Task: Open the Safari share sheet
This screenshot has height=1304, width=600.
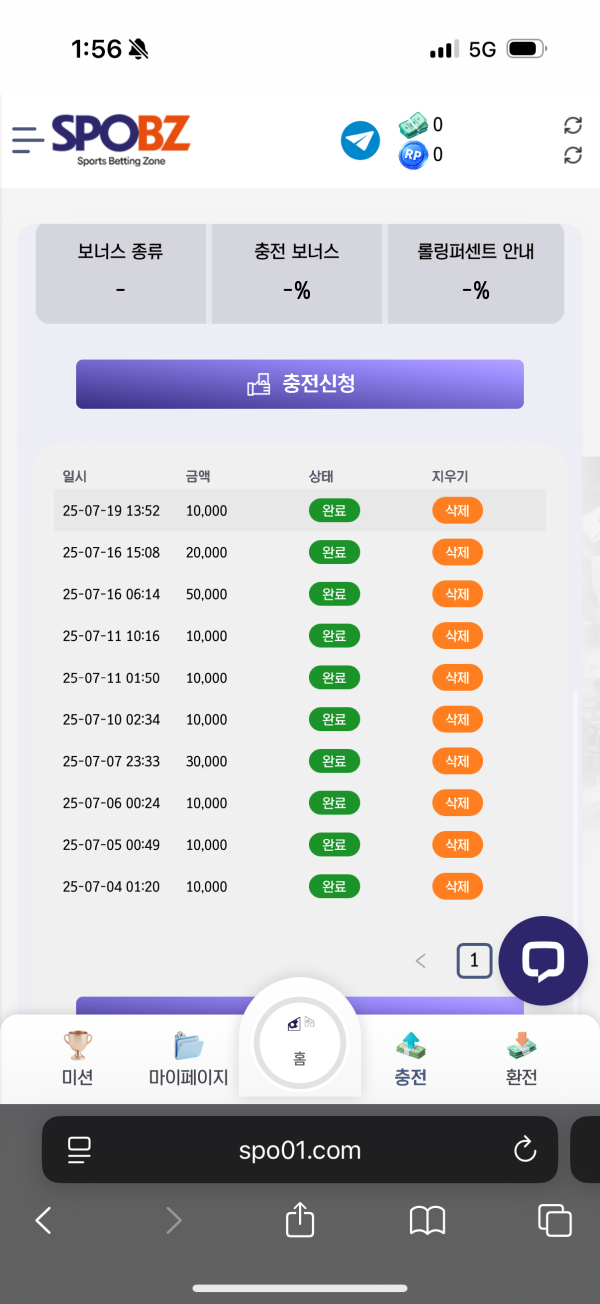Action: [300, 1220]
